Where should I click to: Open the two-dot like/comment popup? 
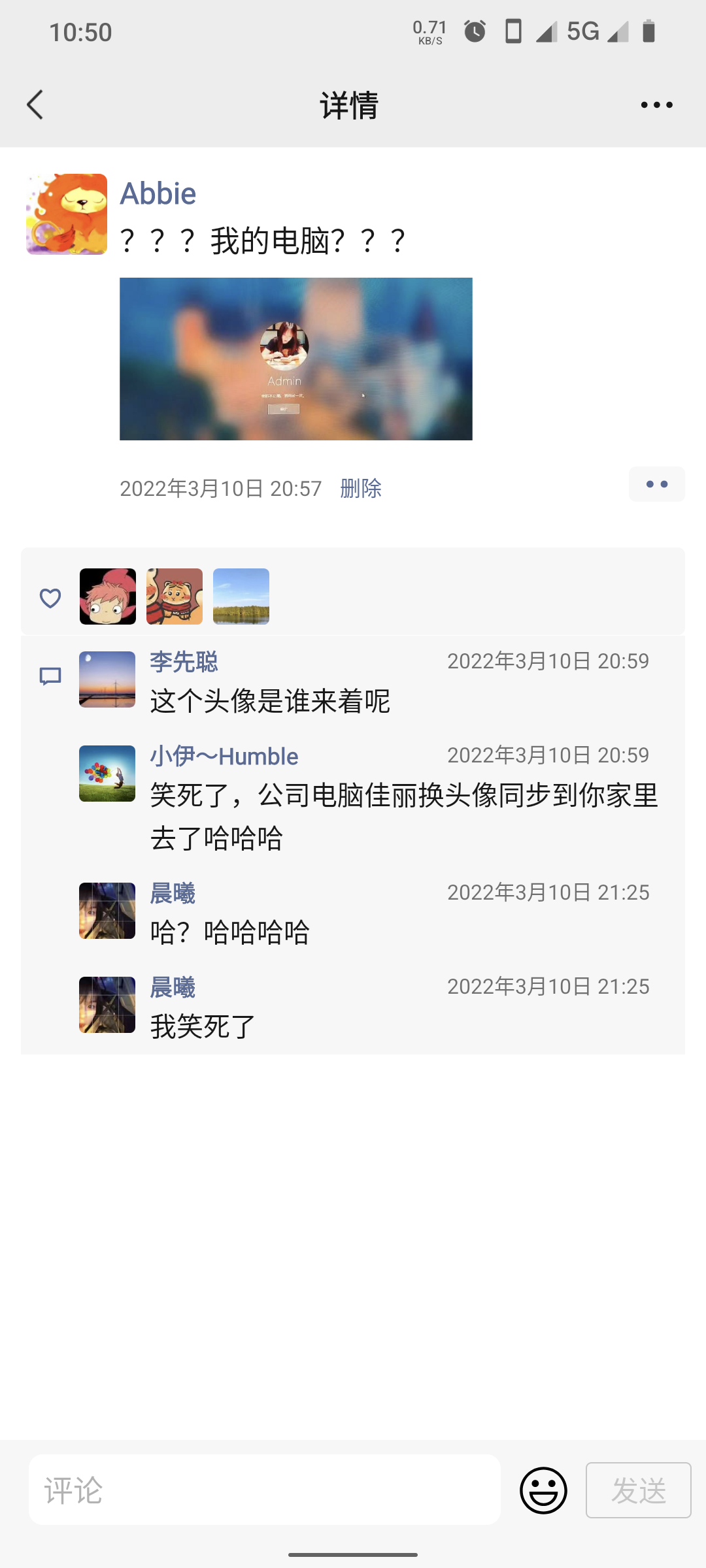coord(656,484)
